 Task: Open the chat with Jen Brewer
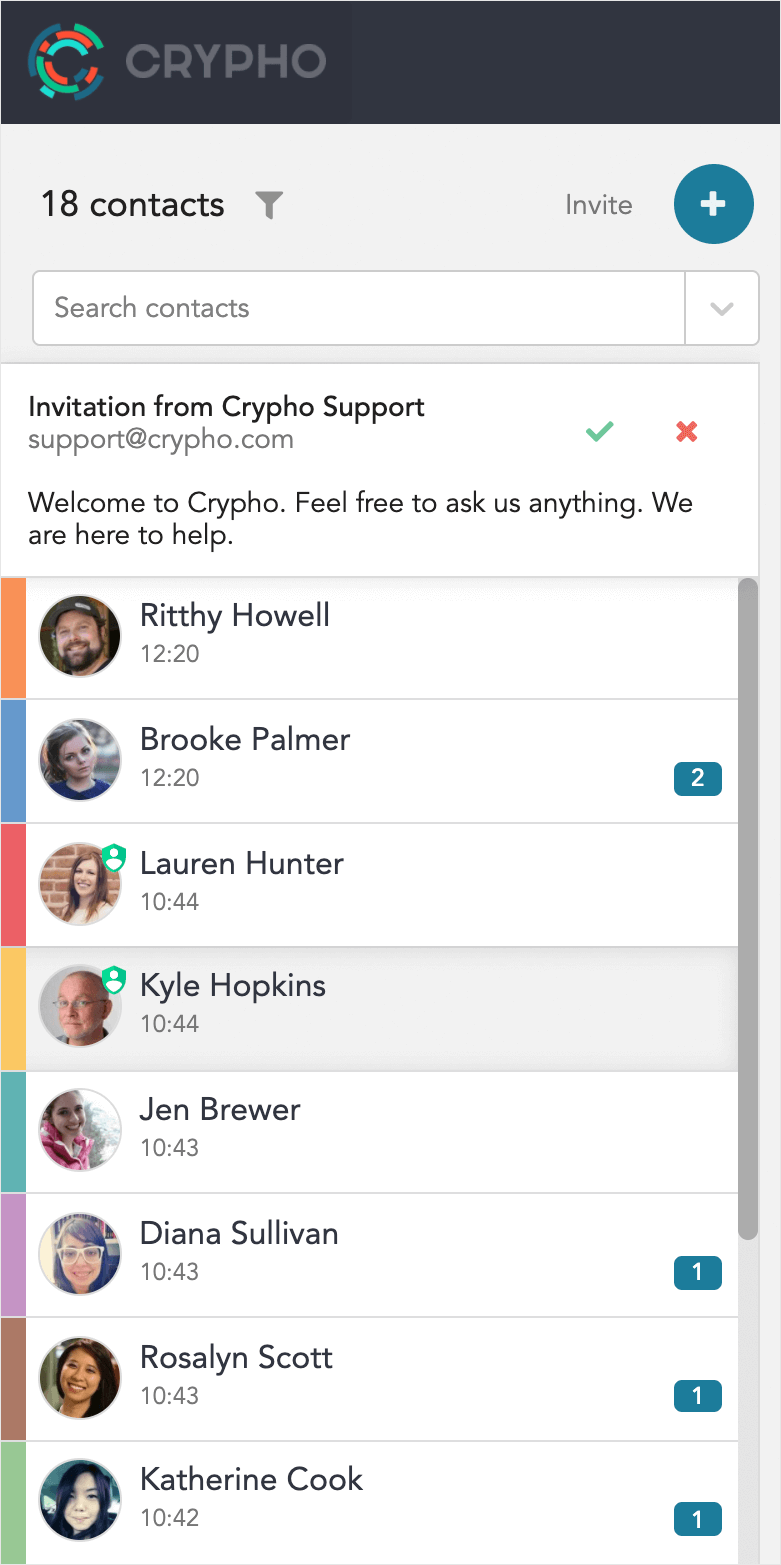click(380, 1132)
